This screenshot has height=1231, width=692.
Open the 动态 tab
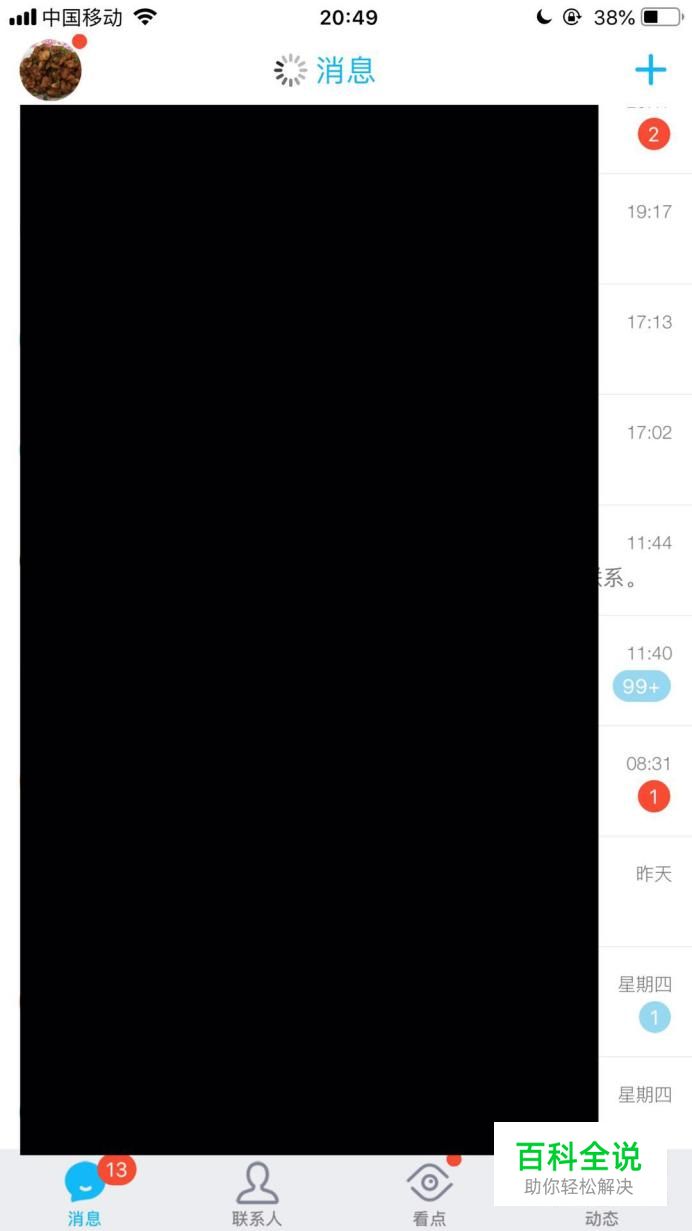pyautogui.click(x=601, y=1218)
